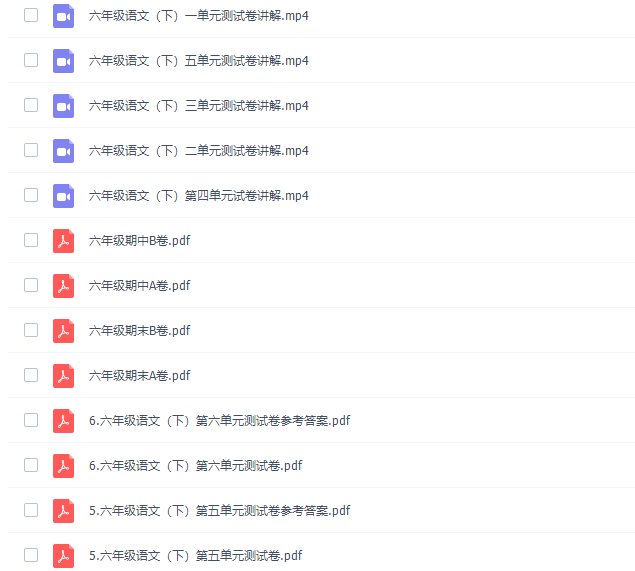Viewport: 635px width, 571px height.
Task: Open 第四单元试卷讲解.mp4 file
Action: tap(198, 196)
